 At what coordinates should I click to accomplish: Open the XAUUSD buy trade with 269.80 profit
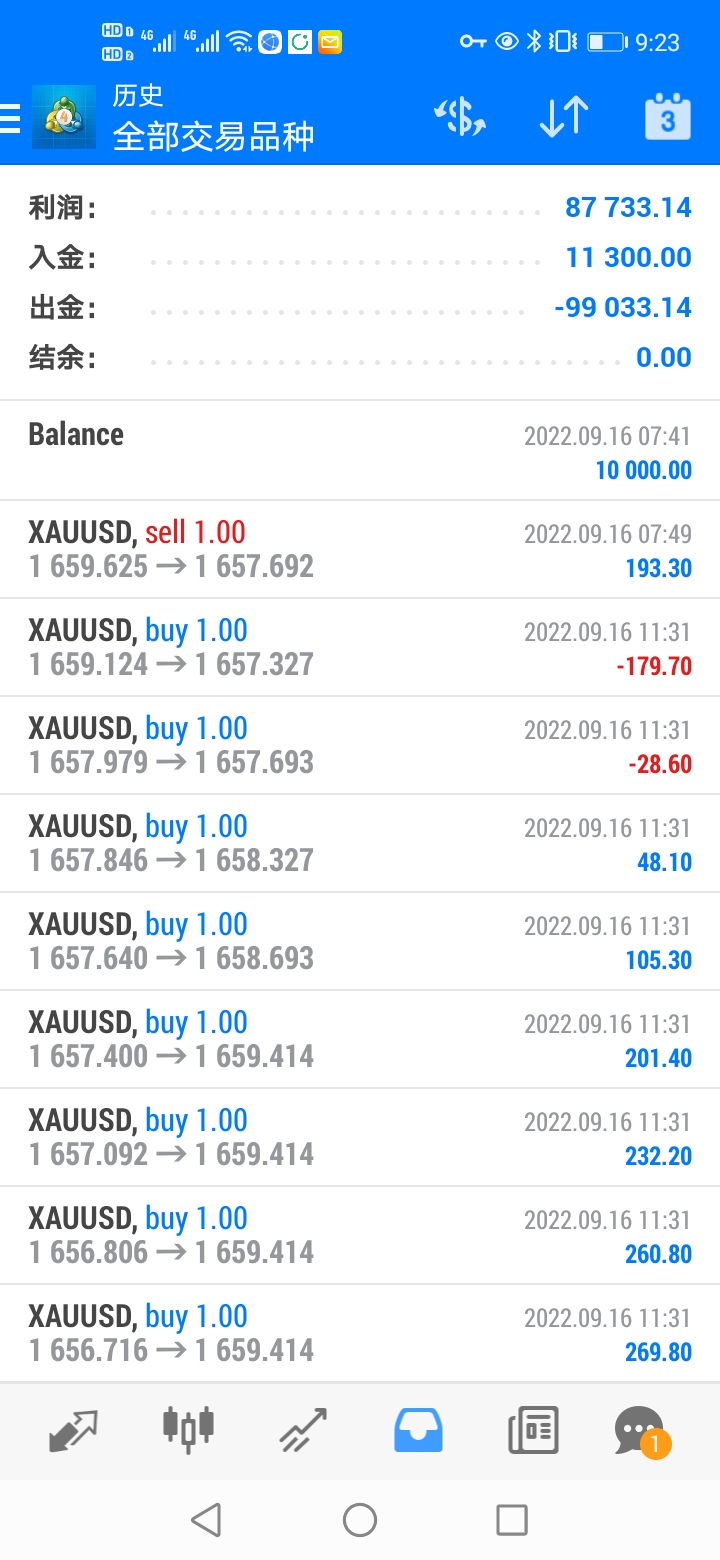click(x=360, y=1333)
